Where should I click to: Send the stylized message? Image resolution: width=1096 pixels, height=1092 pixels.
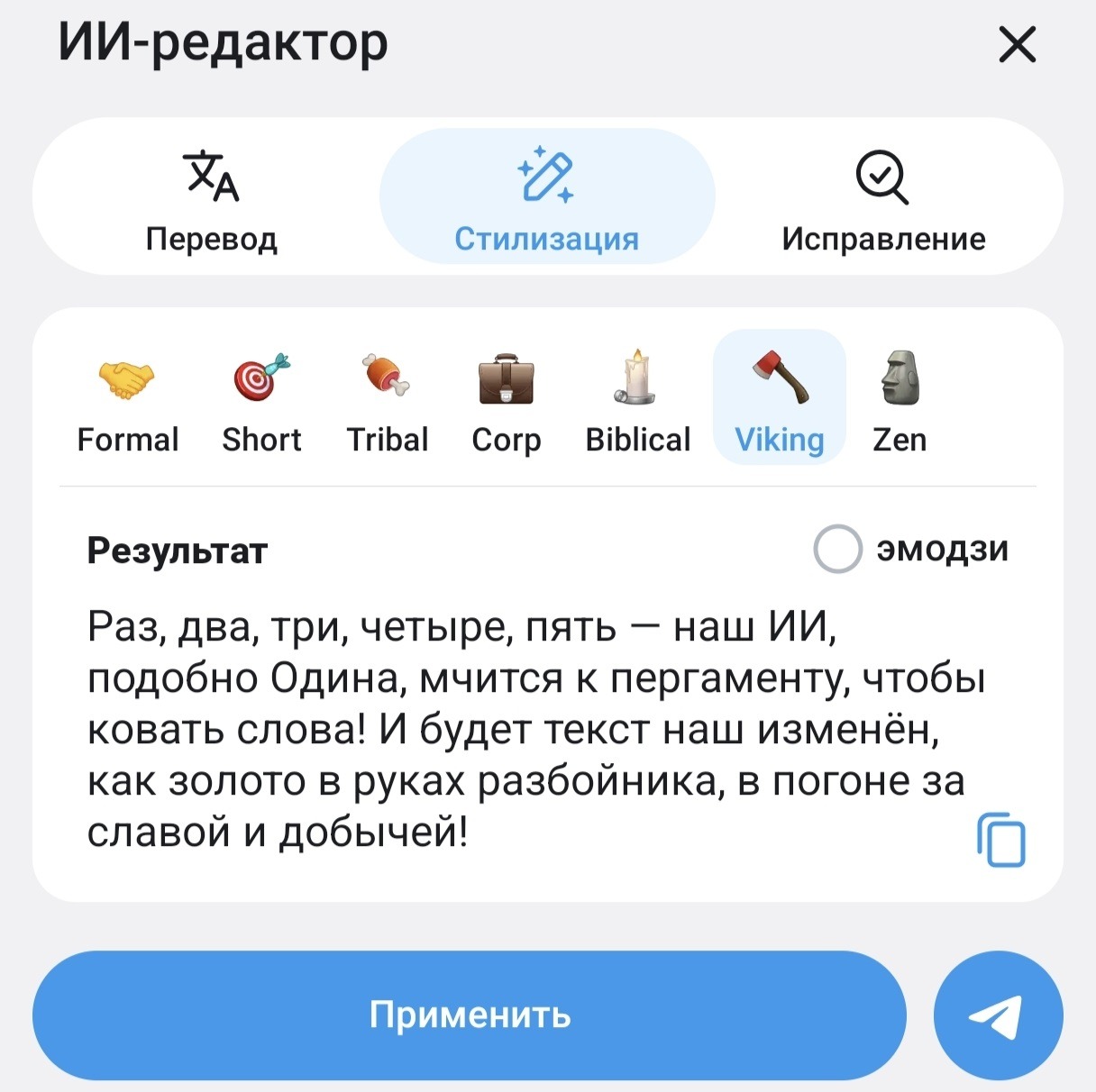pos(998,1015)
